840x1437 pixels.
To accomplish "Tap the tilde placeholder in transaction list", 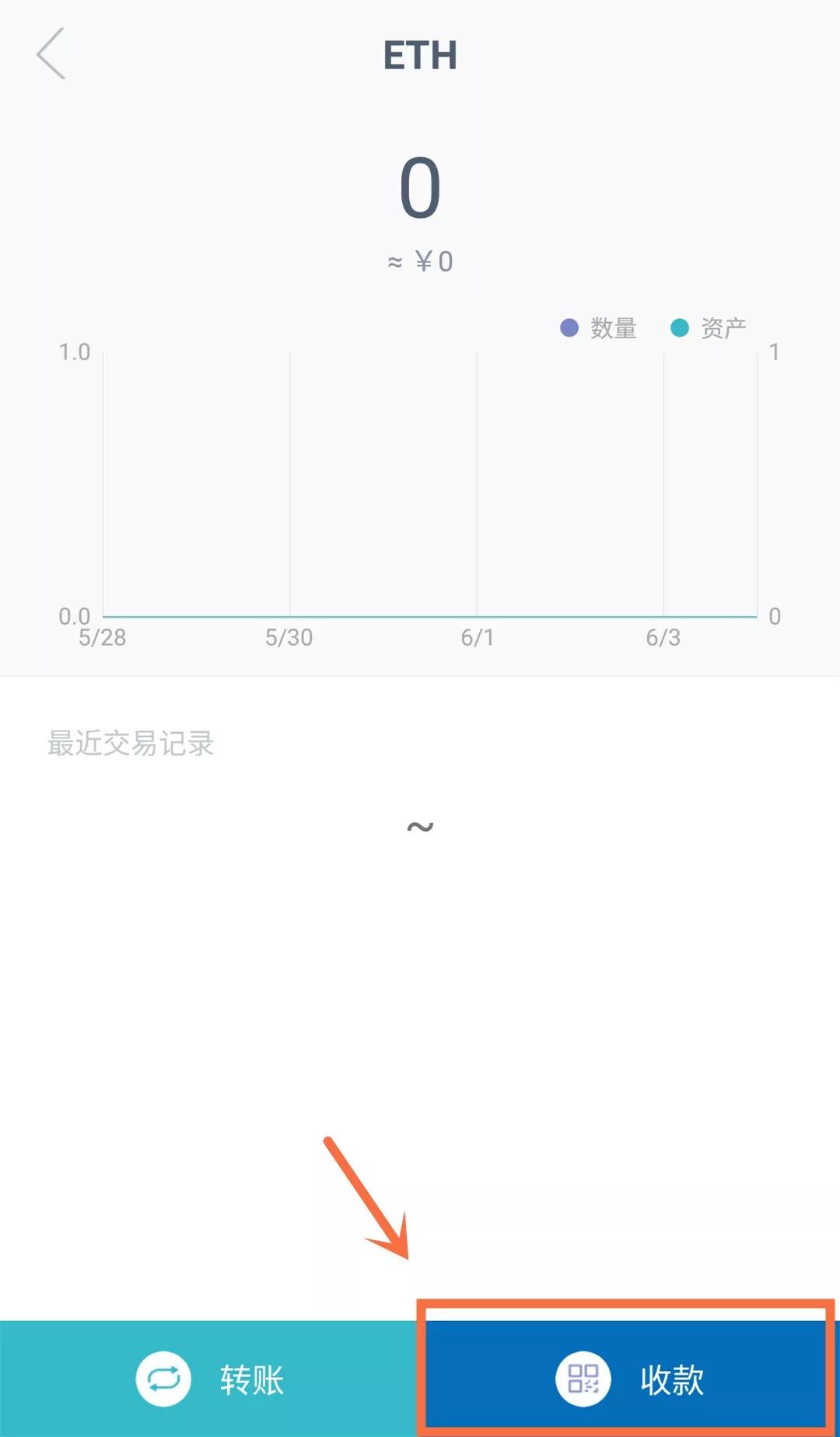I will point(420,826).
